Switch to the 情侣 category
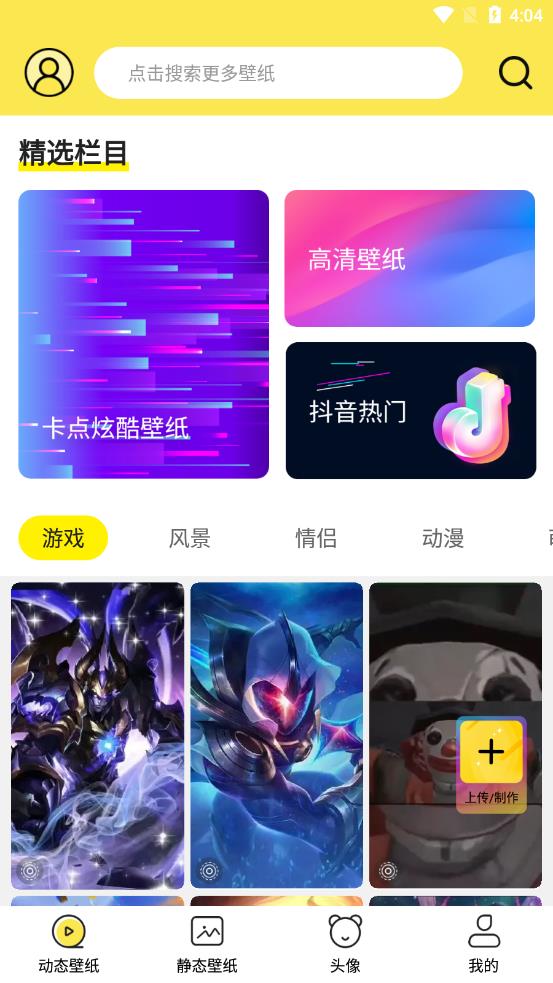This screenshot has height=983, width=553. 316,538
